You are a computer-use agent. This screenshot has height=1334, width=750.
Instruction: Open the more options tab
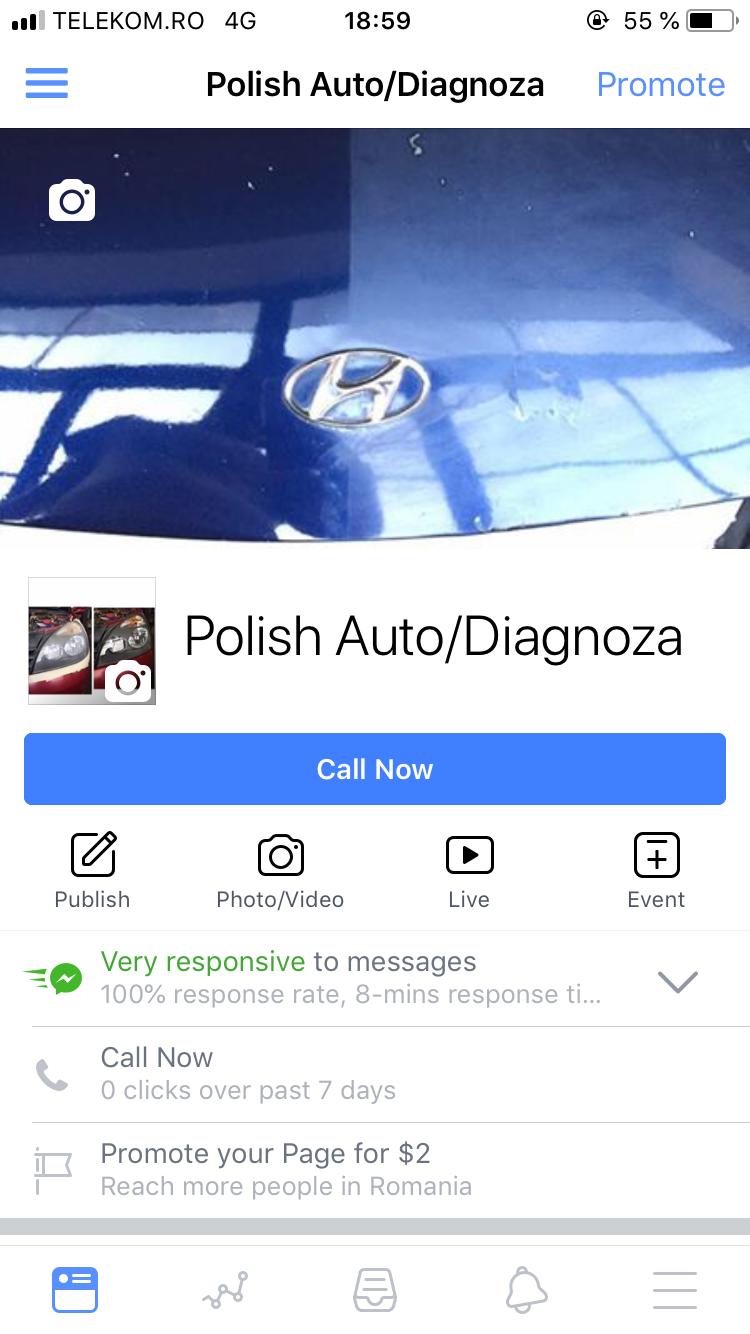tap(675, 1289)
